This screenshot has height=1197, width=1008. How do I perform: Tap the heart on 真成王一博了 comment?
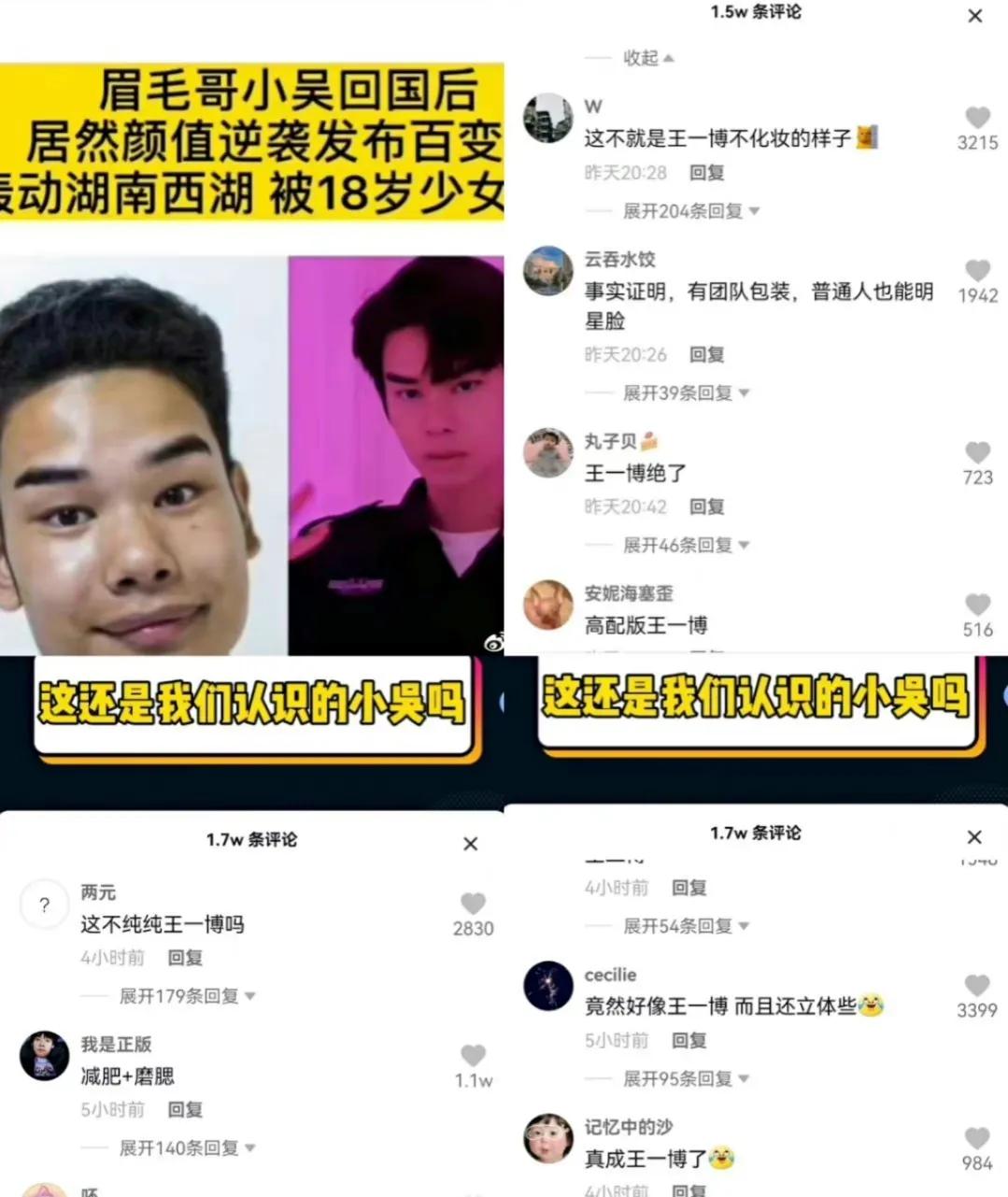click(x=978, y=1138)
